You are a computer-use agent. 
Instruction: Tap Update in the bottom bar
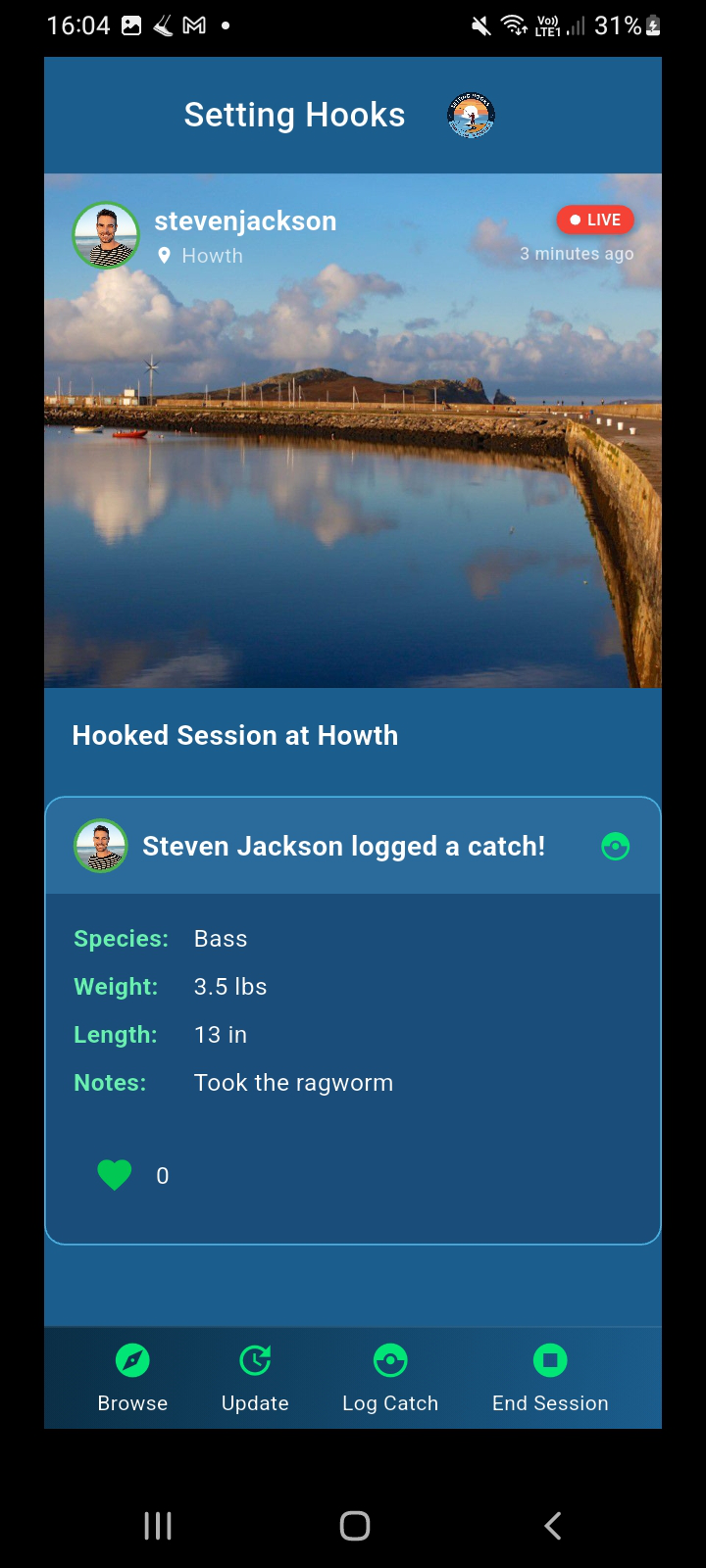255,1378
